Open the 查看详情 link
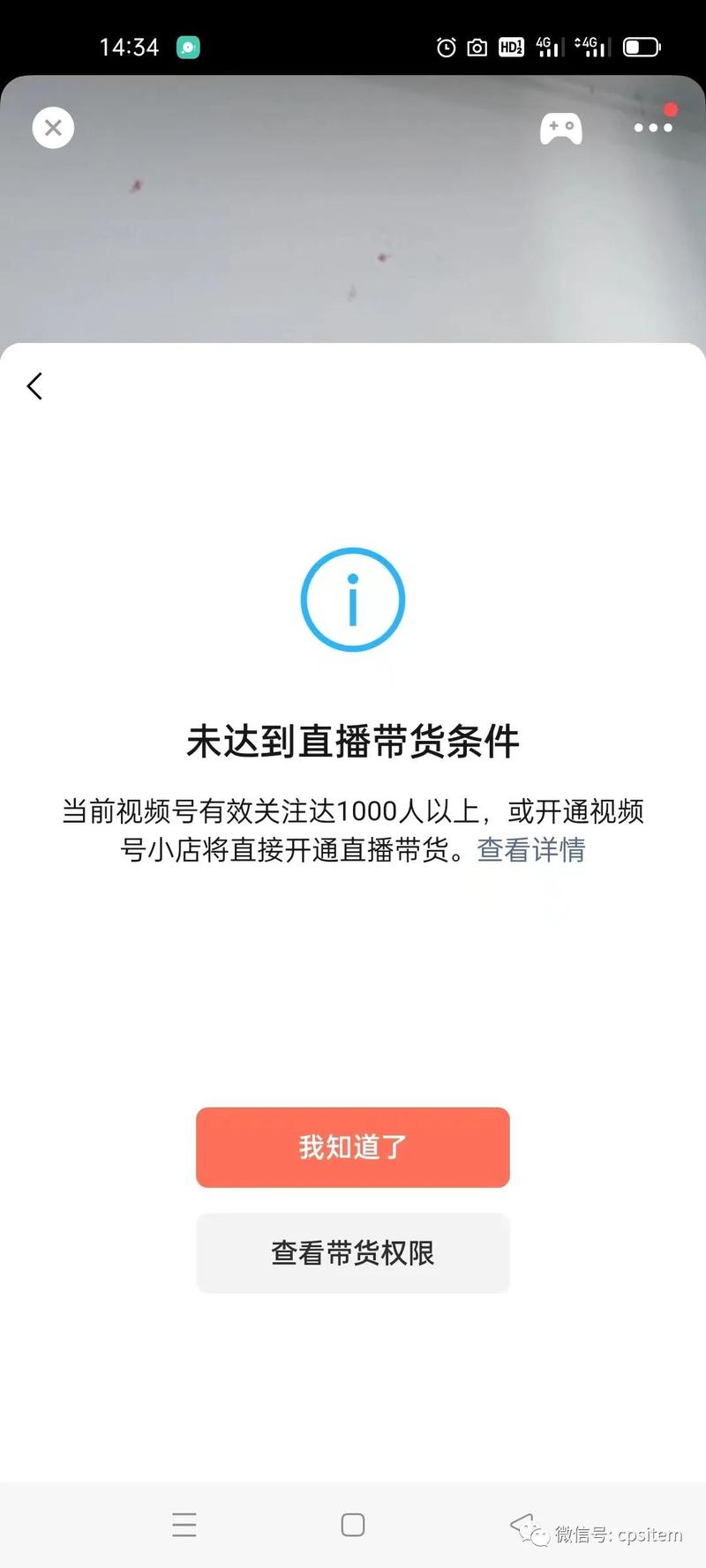This screenshot has width=706, height=1568. tap(532, 849)
